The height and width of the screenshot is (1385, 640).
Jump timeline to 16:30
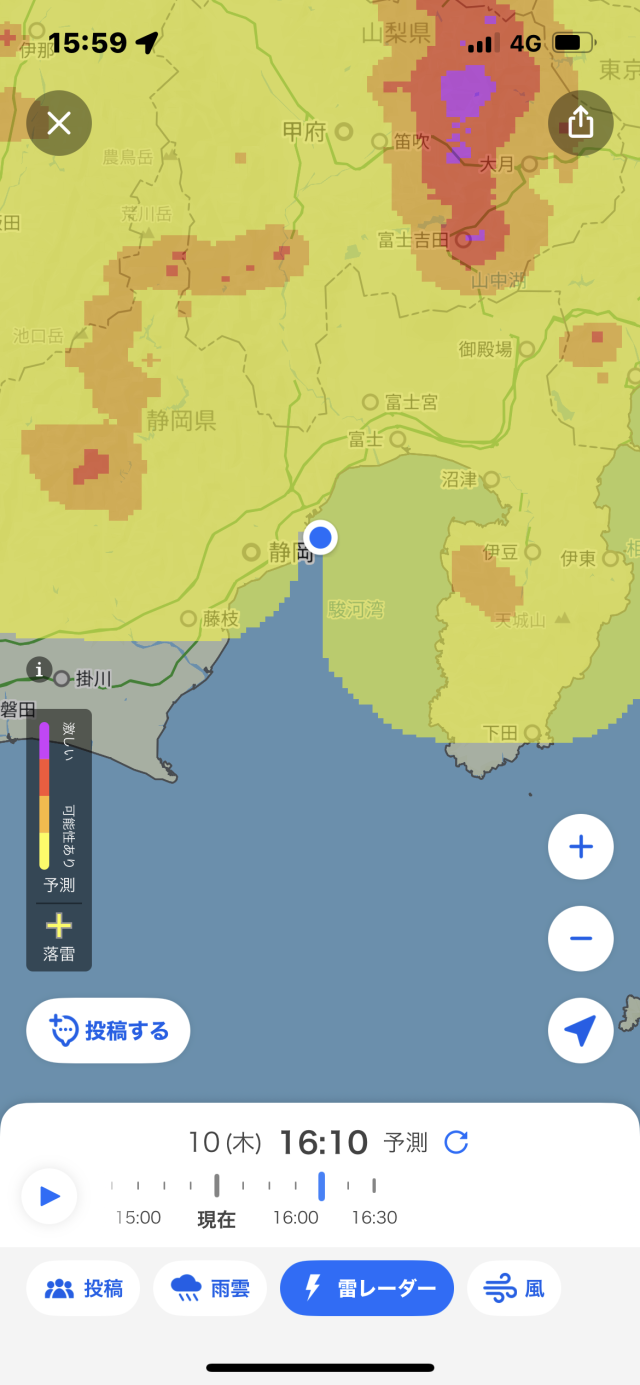pos(374,1187)
